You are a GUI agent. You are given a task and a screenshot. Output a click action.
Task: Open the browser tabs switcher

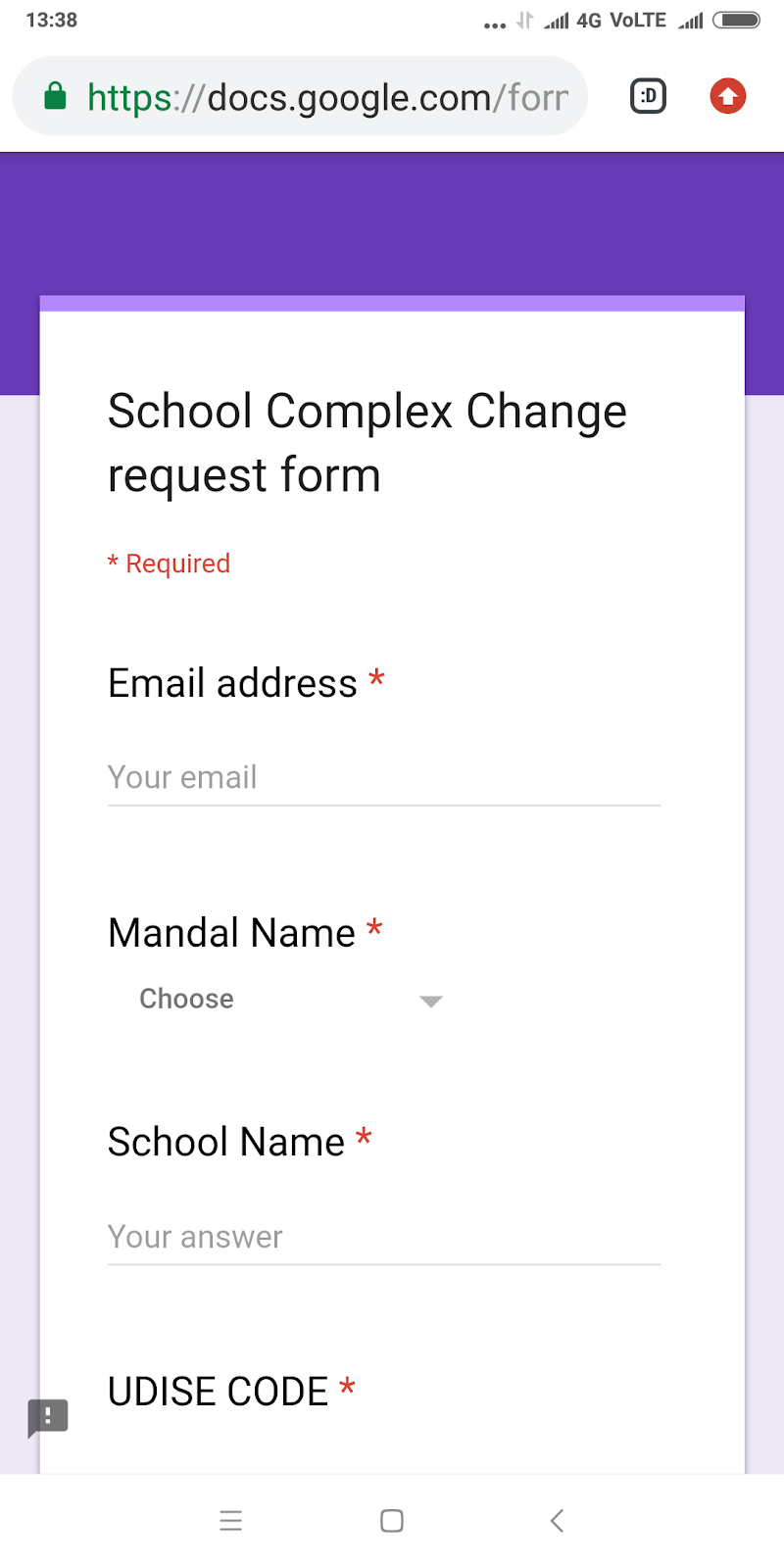coord(648,96)
